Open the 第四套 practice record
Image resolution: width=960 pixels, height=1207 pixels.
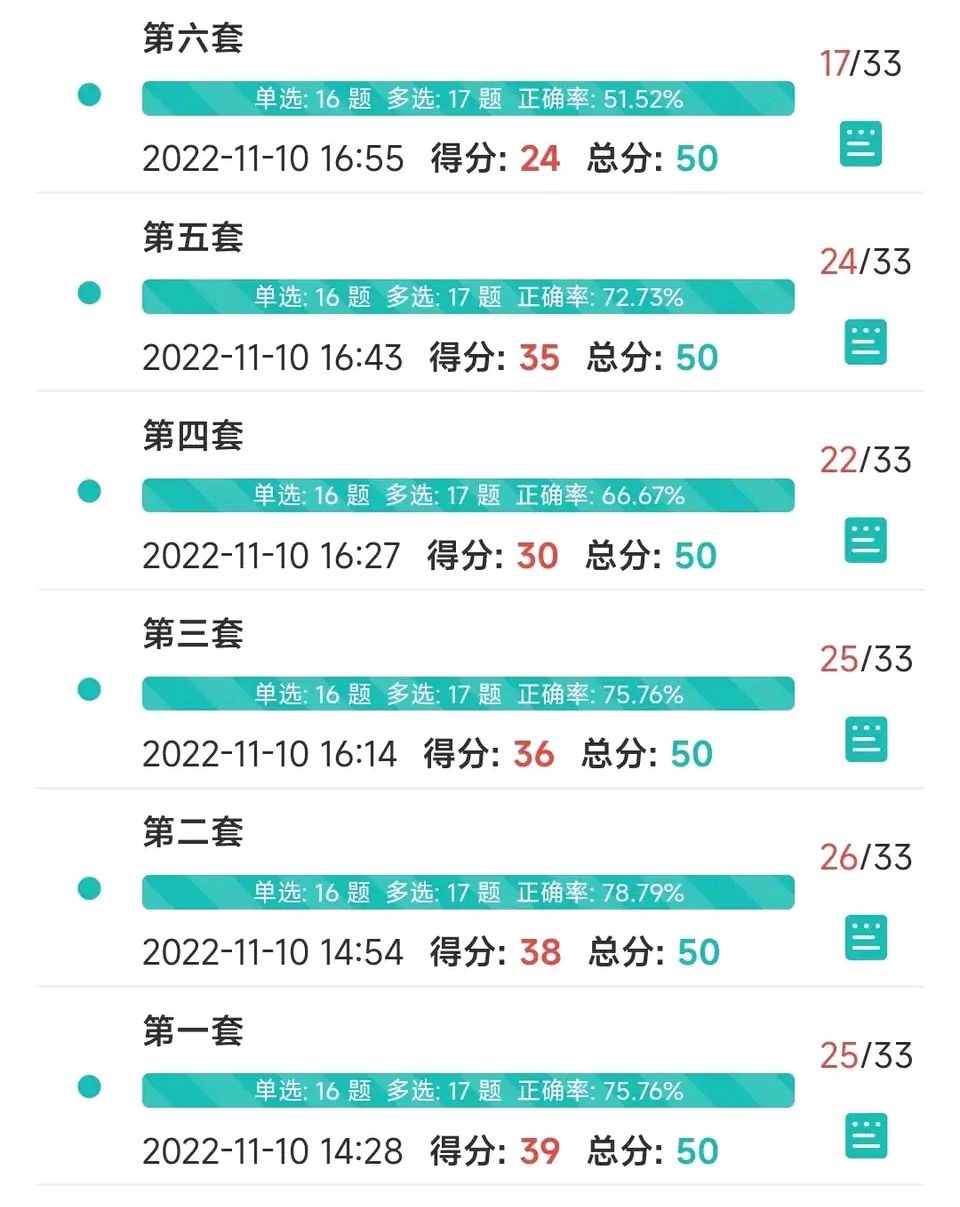pos(193,436)
